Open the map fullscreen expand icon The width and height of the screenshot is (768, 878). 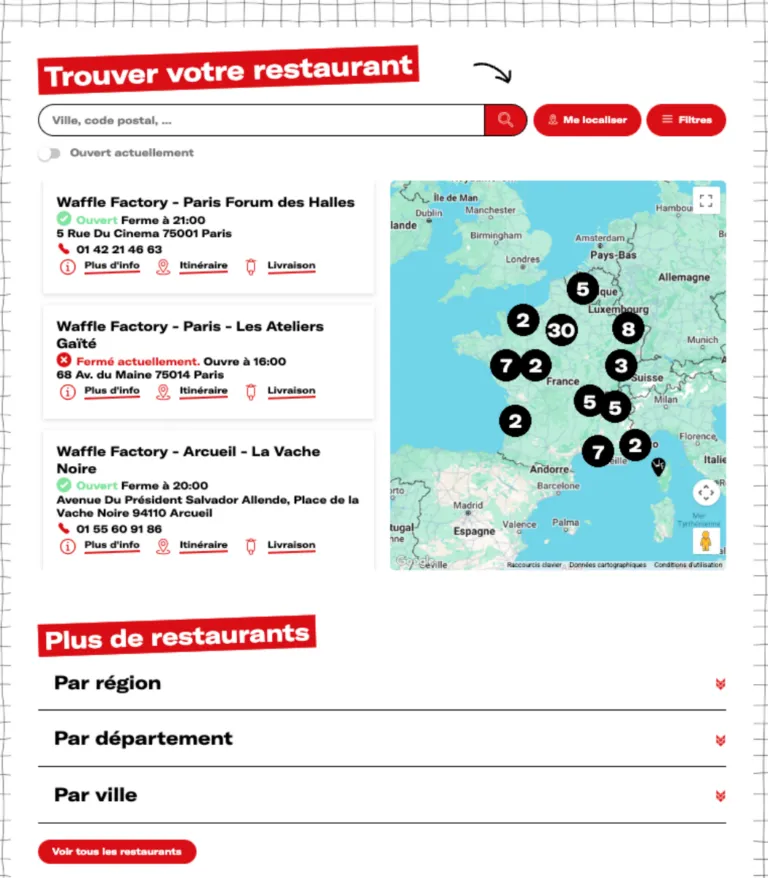[705, 200]
